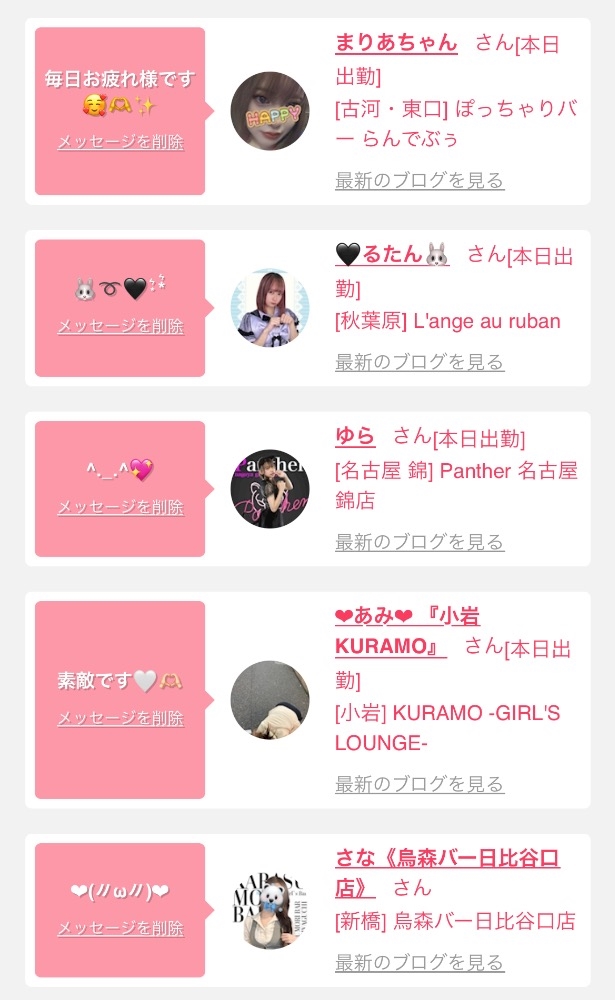Delete the 素敵です message
615x1000 pixels.
[x=121, y=718]
